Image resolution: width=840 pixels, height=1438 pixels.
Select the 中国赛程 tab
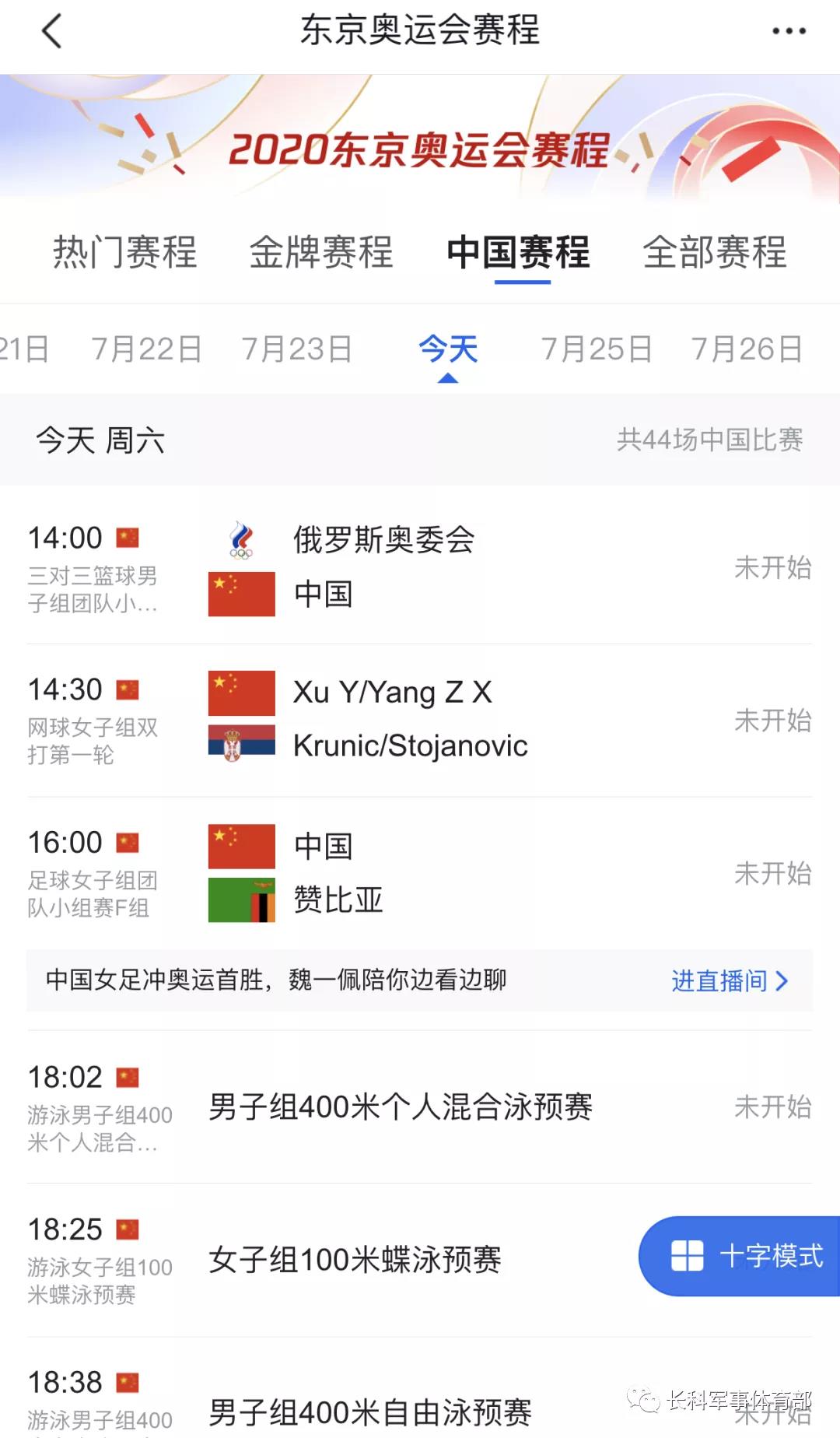pos(519,252)
